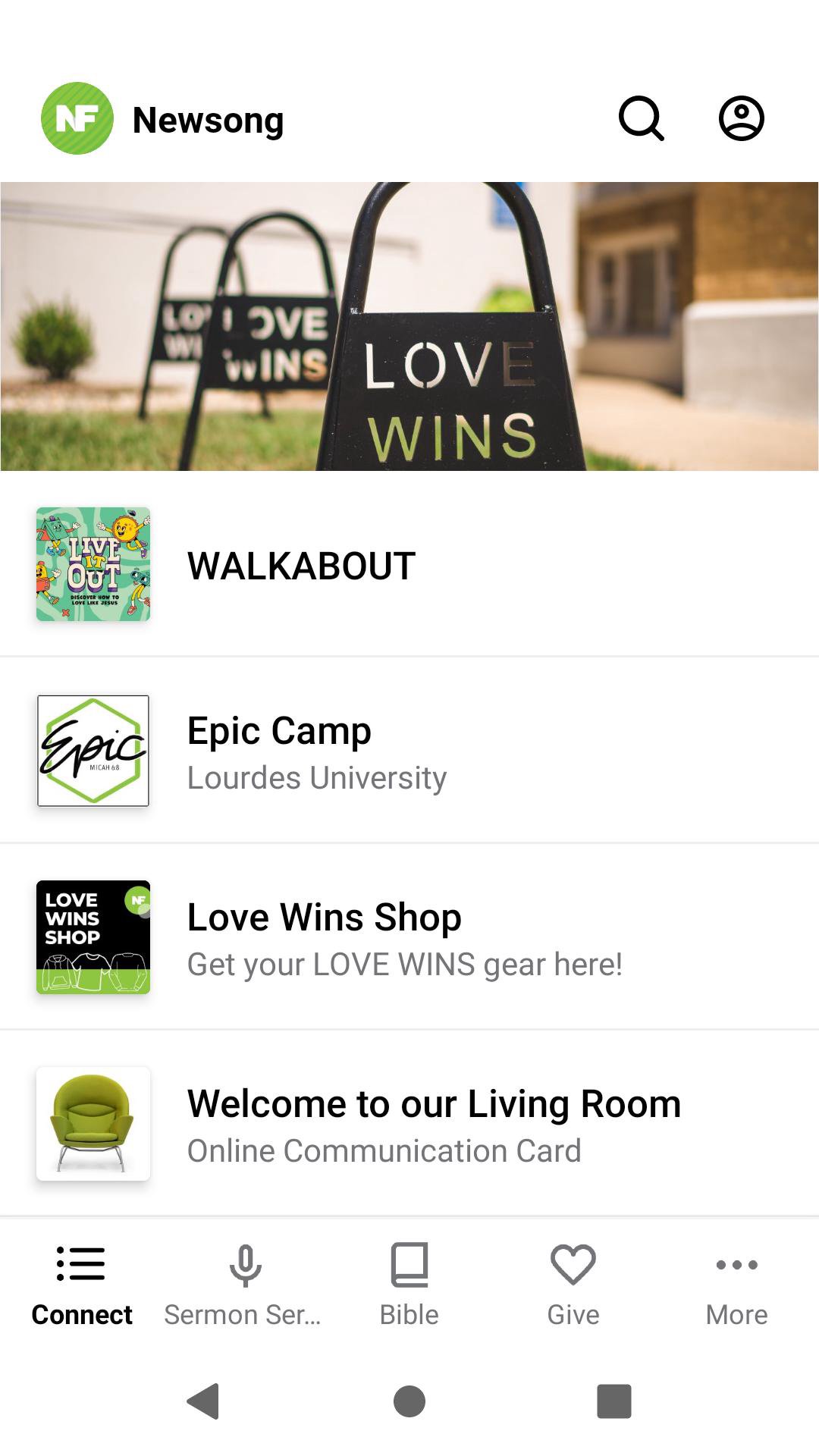Open the user profile icon
Viewport: 819px width, 1456px height.
point(741,119)
